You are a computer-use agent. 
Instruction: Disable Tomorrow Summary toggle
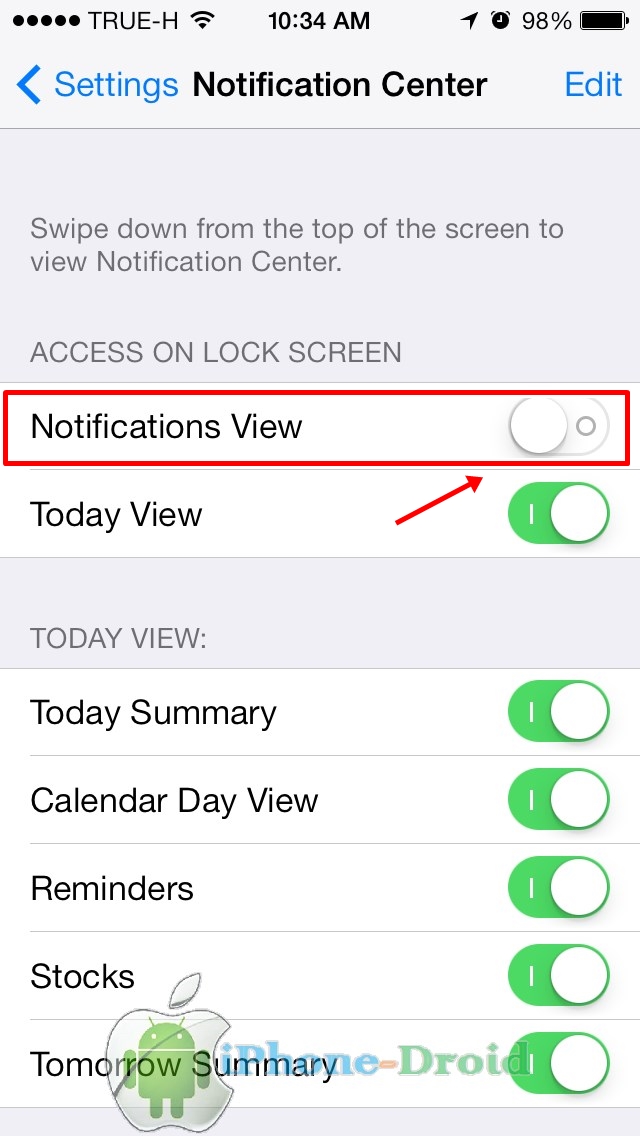click(x=559, y=1064)
